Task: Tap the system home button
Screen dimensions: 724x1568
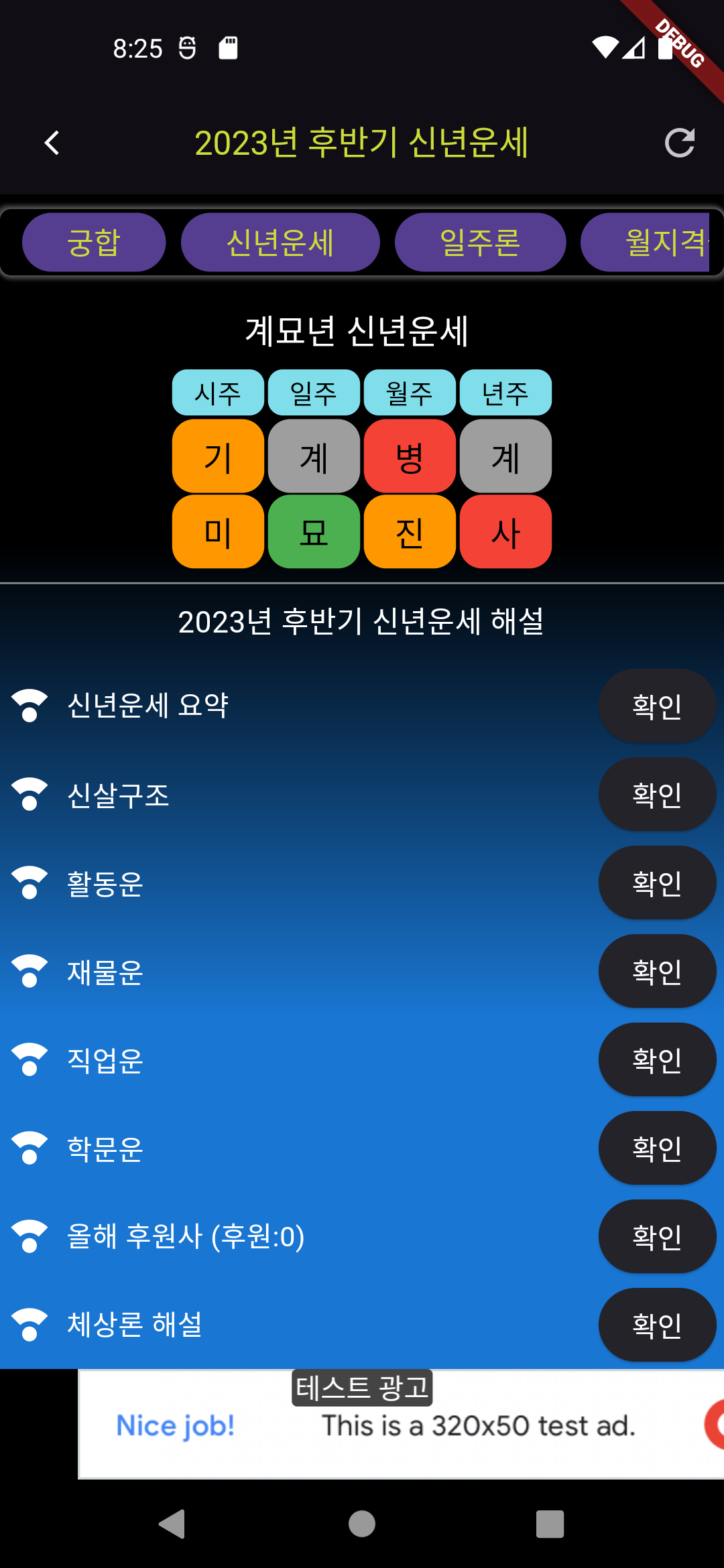Action: (x=362, y=1524)
